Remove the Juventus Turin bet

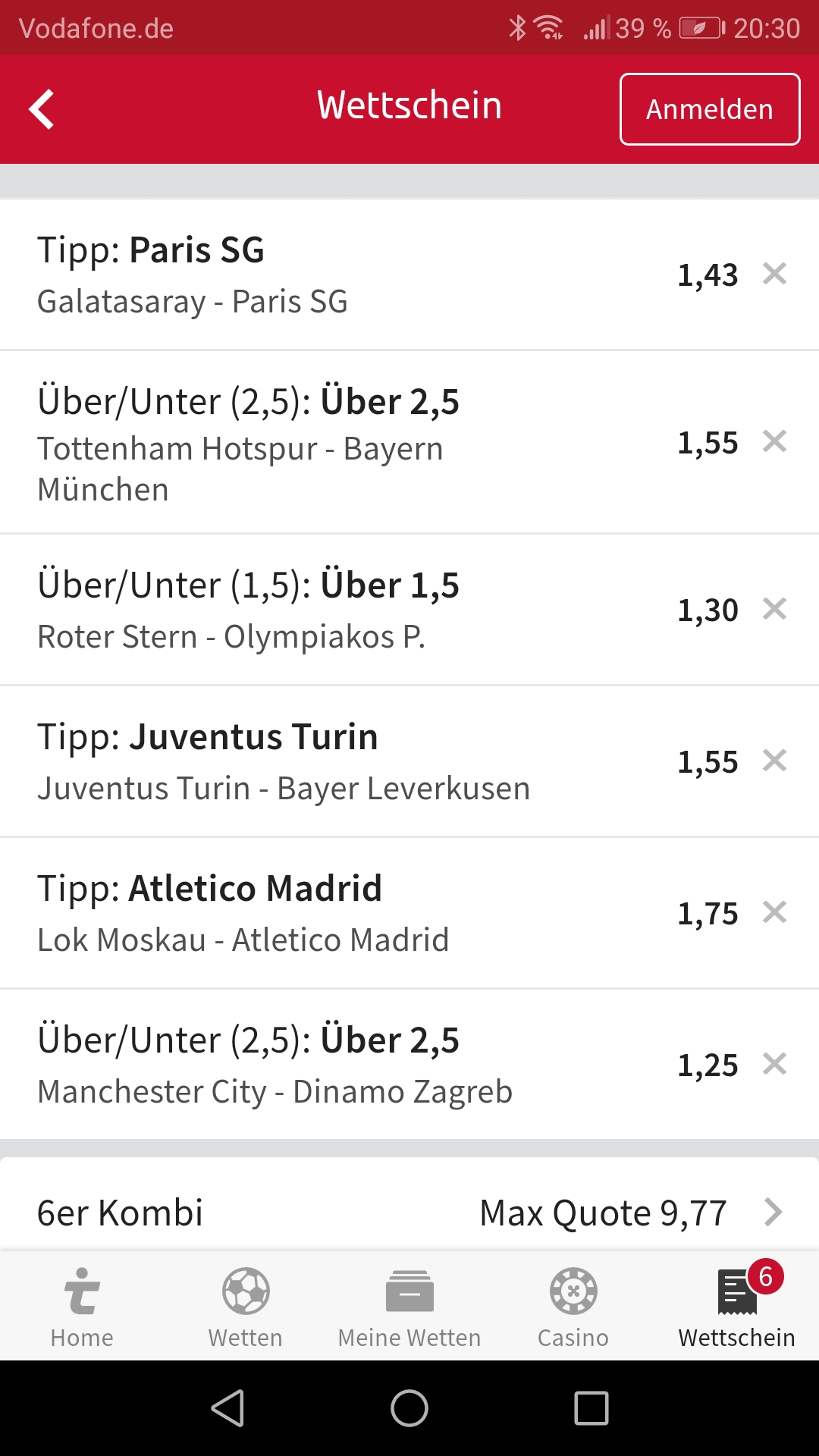(774, 761)
